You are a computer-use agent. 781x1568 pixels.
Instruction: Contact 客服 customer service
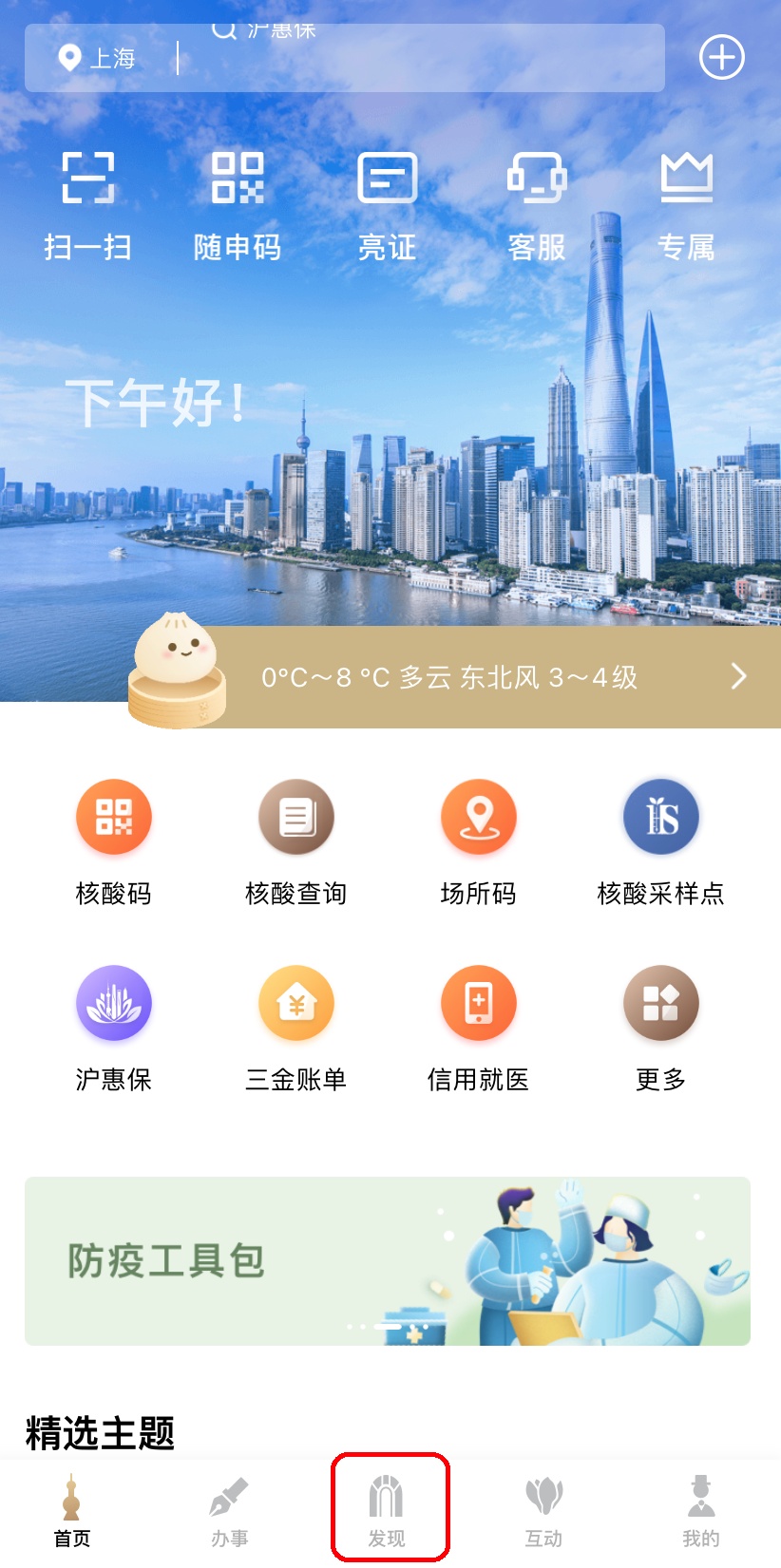coord(537,205)
